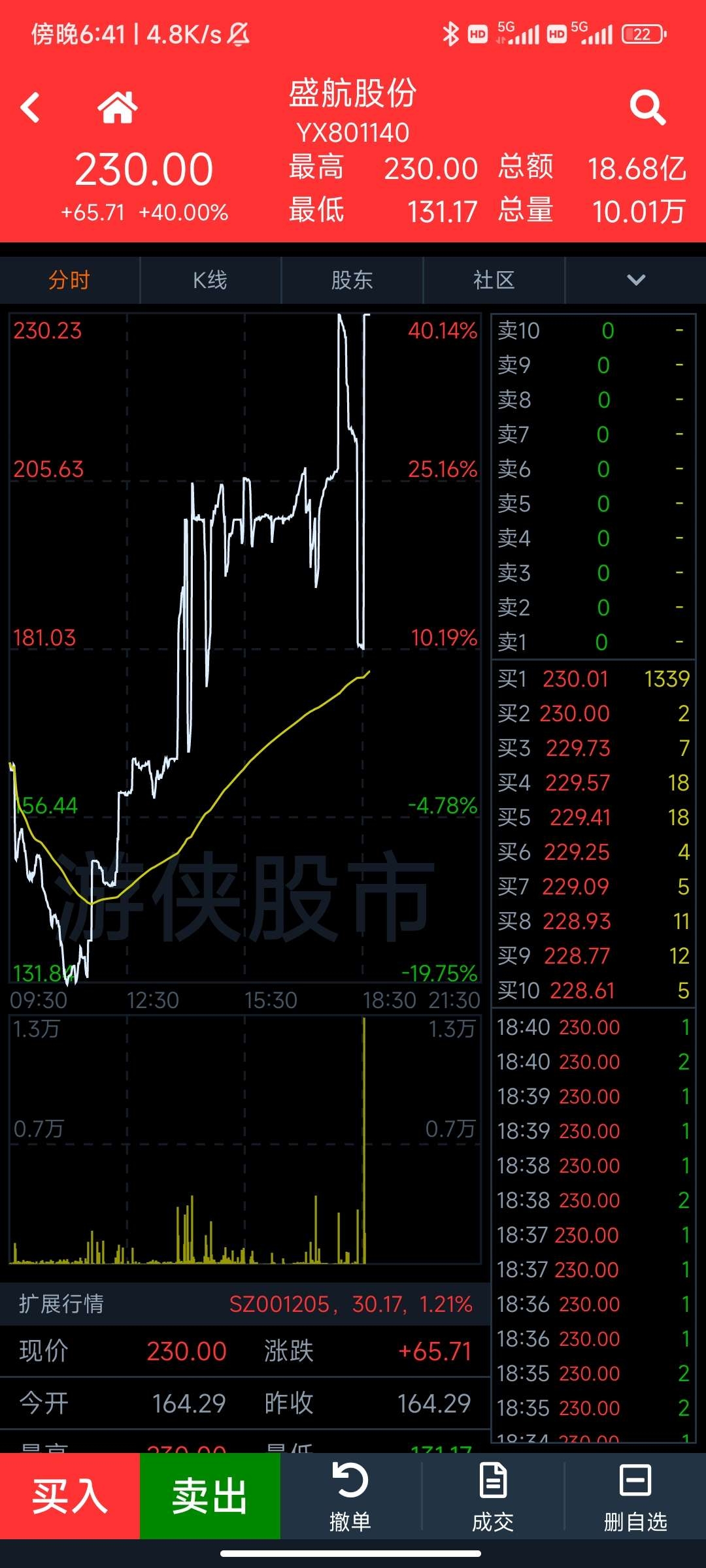The width and height of the screenshot is (706, 1568).
Task: Open the 扩展行情 SZ001205 row
Action: (245, 1304)
